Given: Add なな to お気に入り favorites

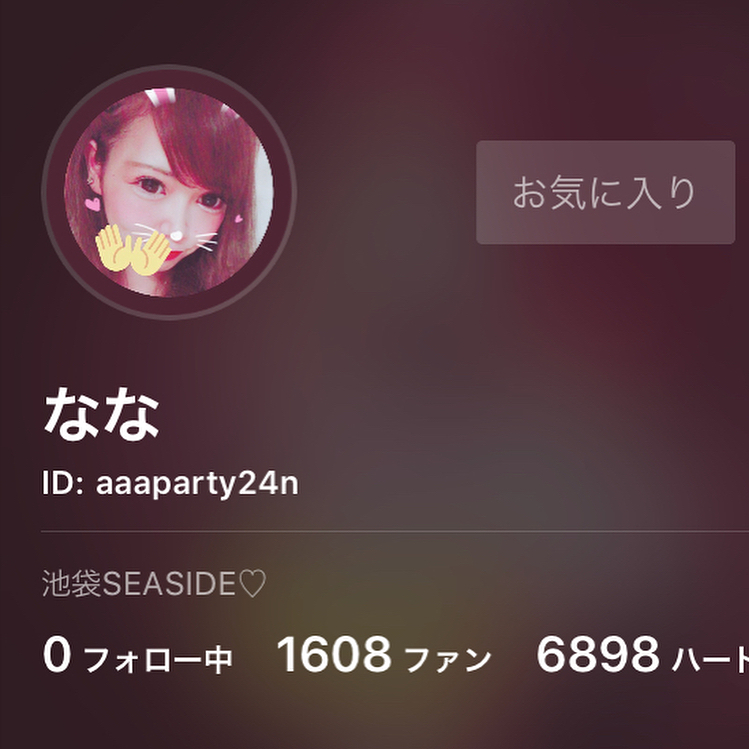Looking at the screenshot, I should 605,192.
